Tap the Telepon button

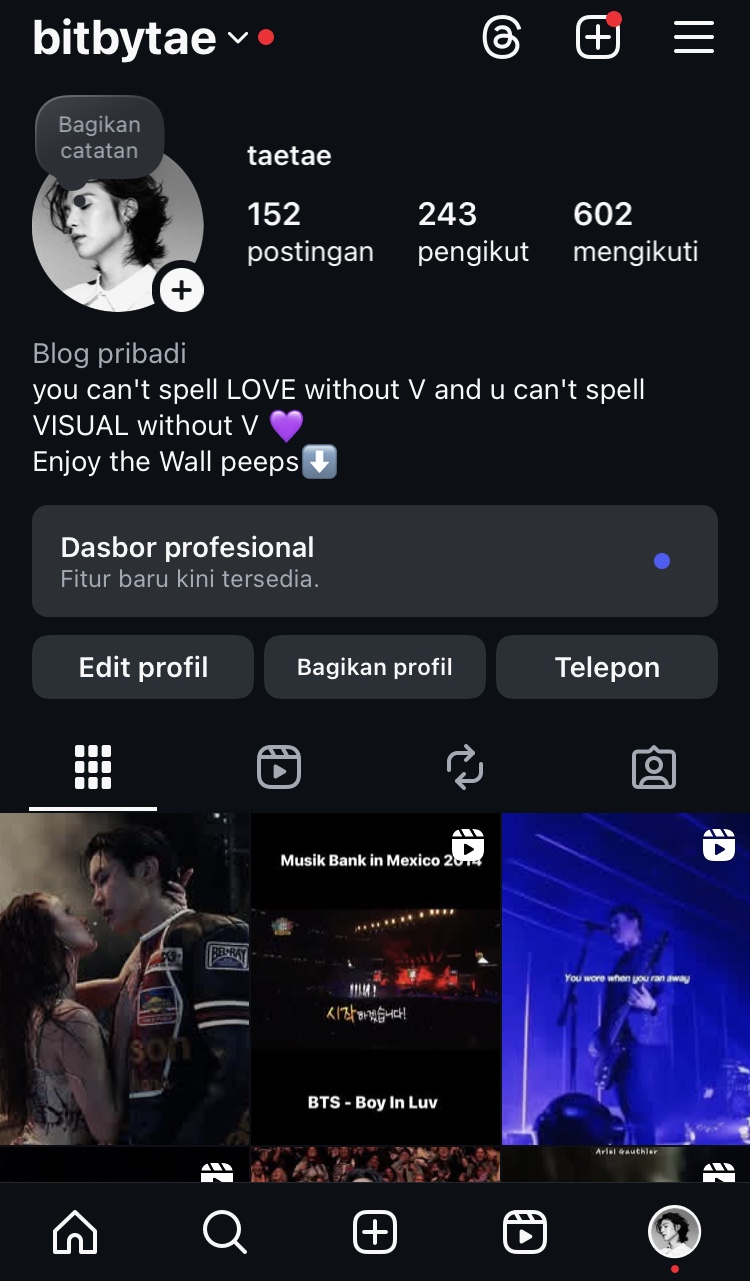(607, 667)
